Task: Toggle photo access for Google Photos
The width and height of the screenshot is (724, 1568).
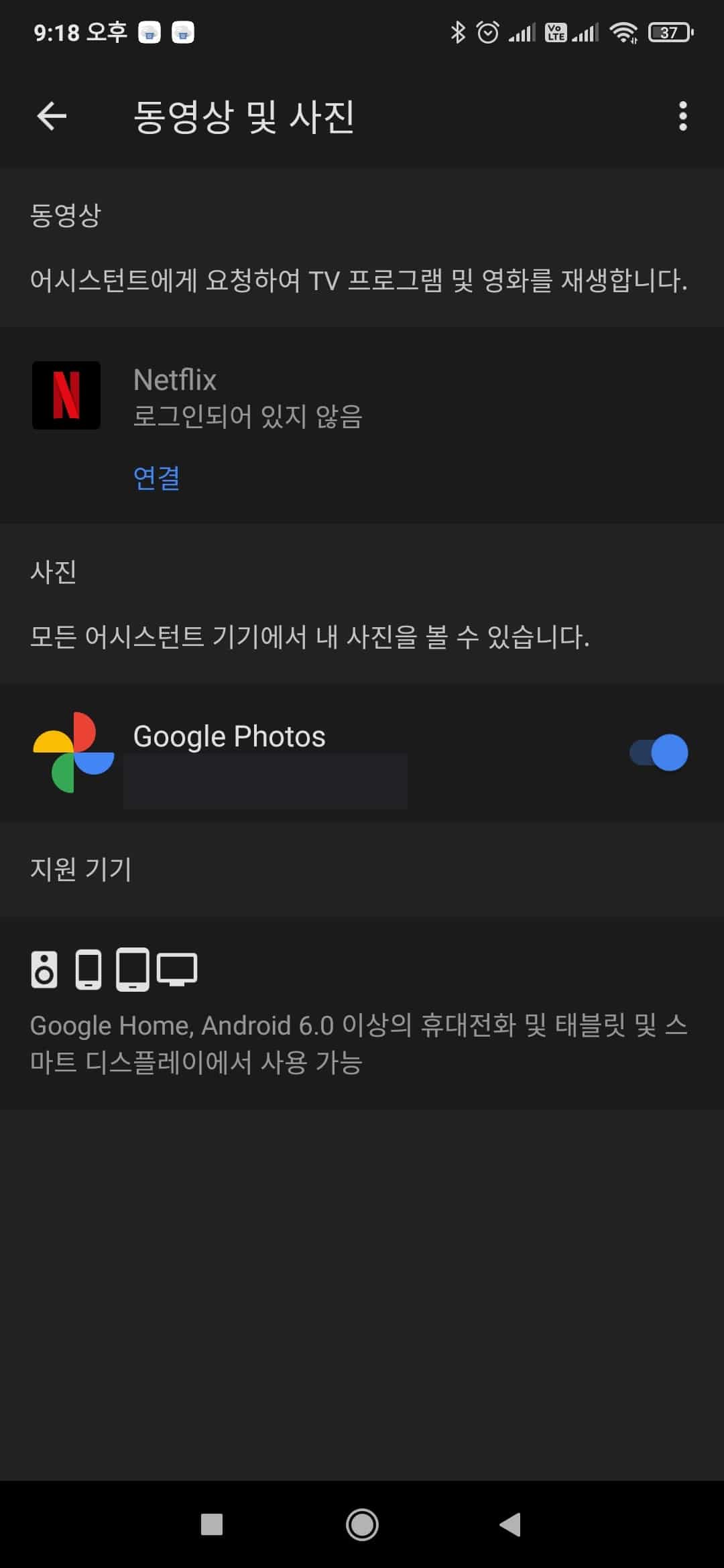Action: (660, 752)
